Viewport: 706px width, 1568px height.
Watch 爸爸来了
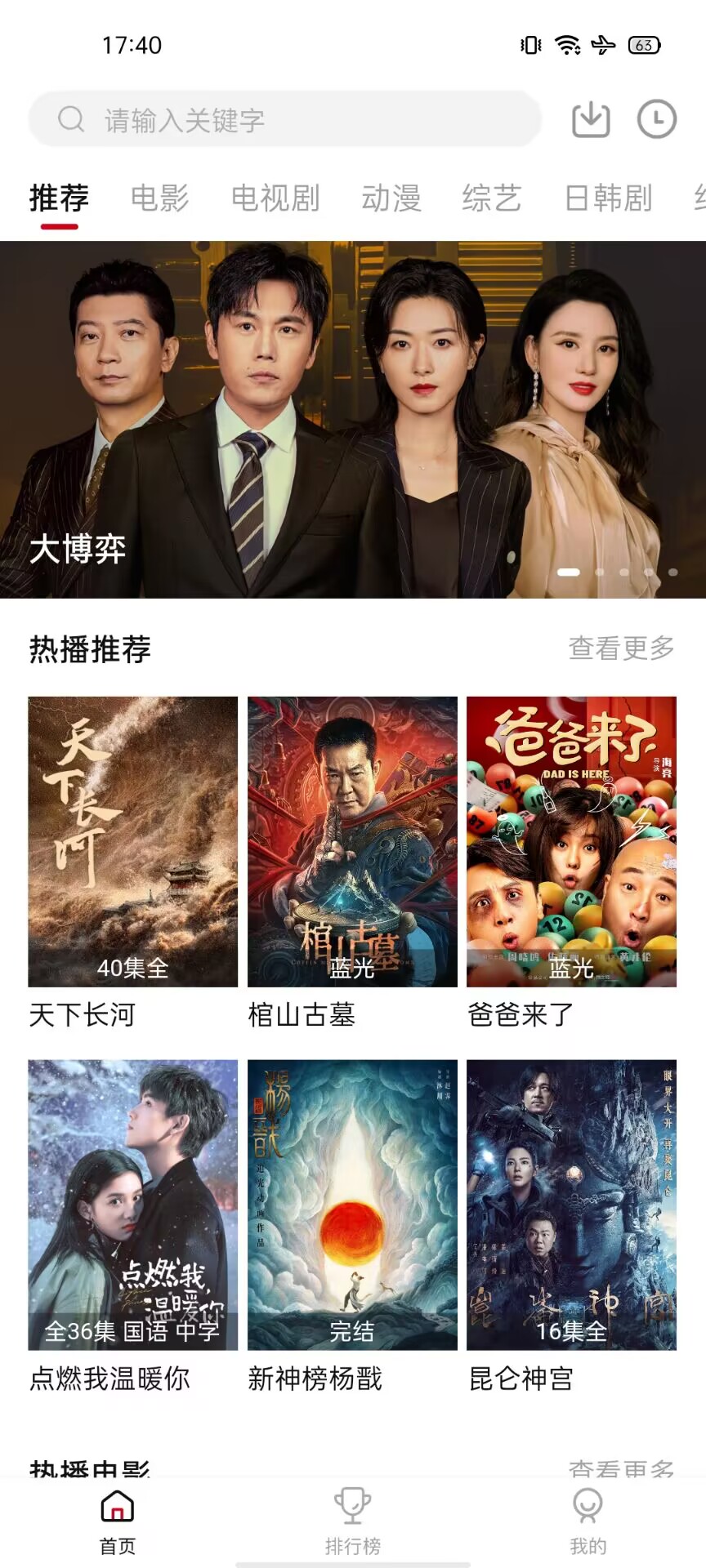click(571, 841)
